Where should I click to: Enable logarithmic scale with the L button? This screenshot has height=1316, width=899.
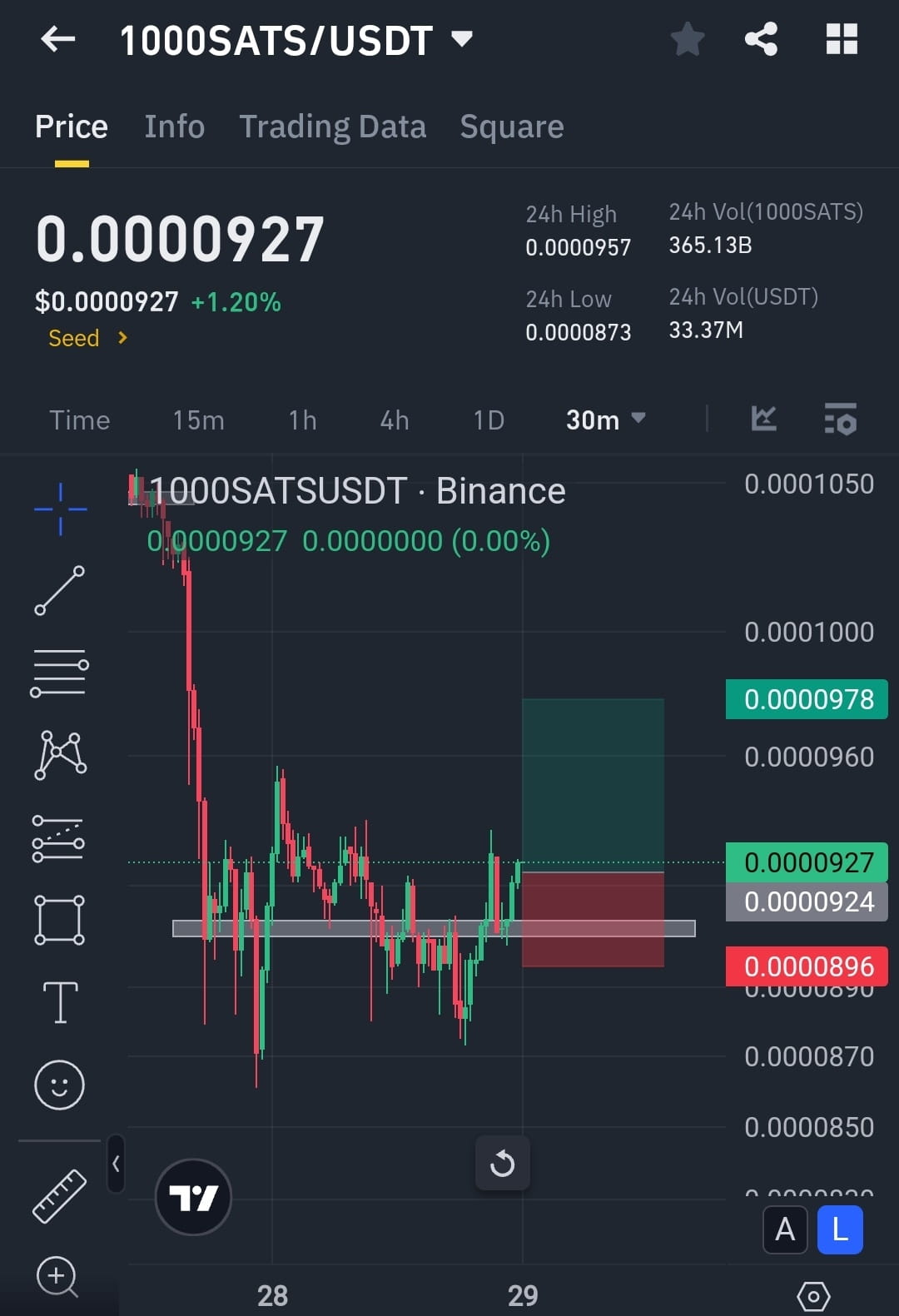840,1229
